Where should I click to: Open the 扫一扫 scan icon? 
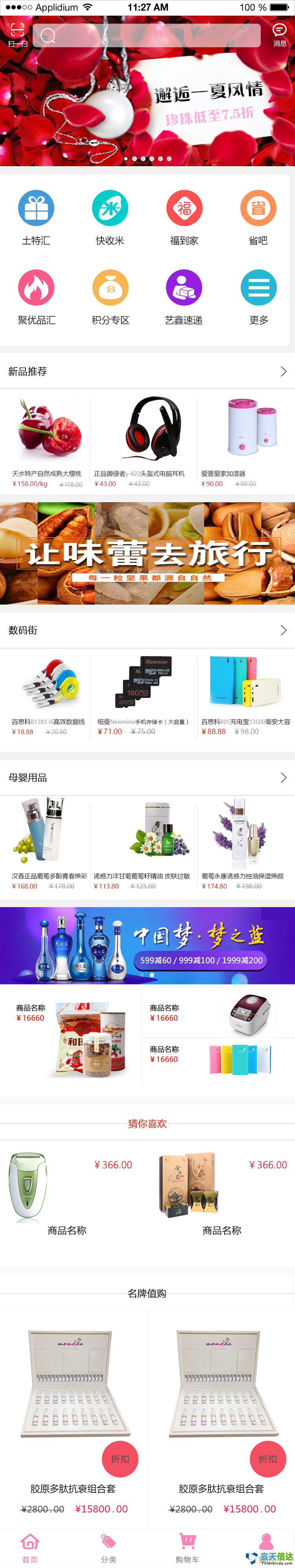point(17,34)
